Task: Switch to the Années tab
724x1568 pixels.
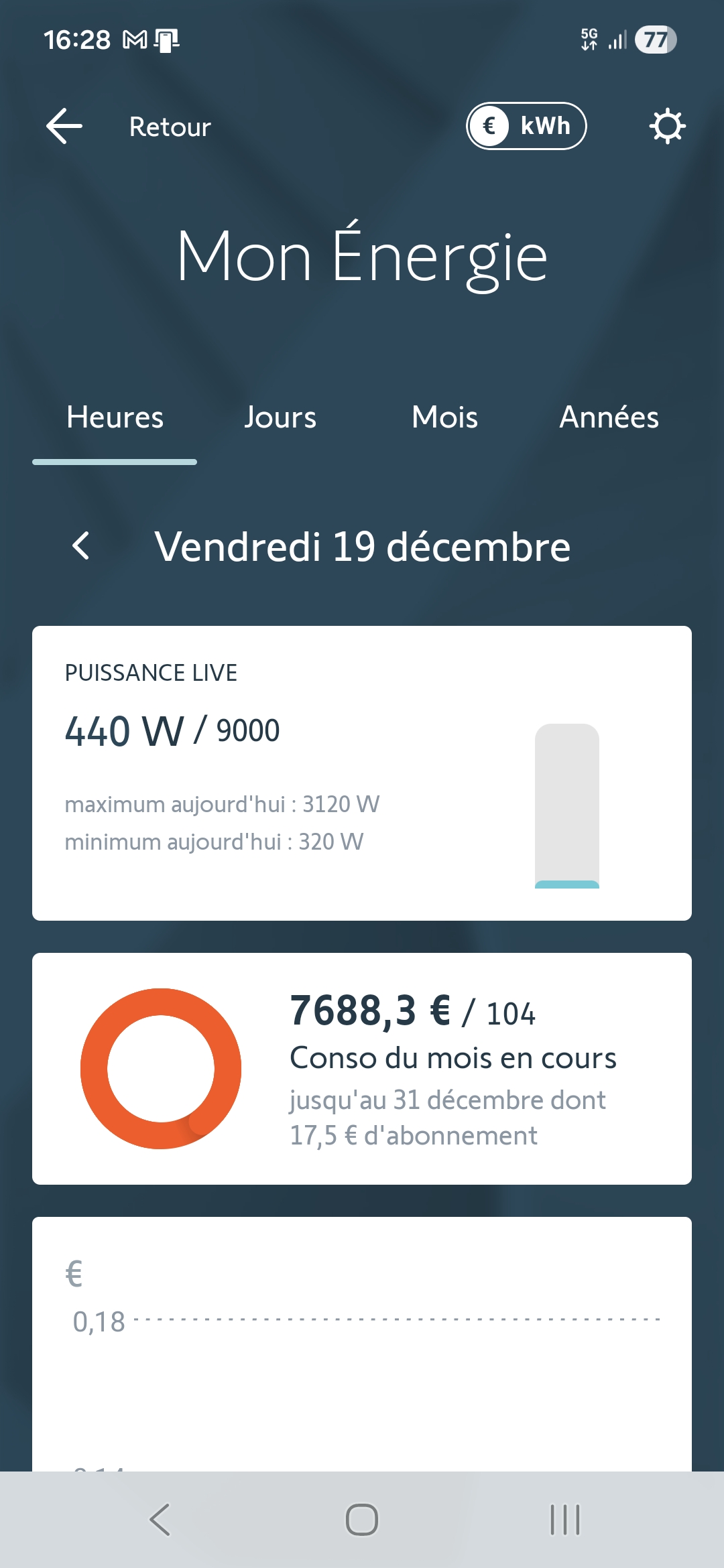Action: click(x=609, y=417)
